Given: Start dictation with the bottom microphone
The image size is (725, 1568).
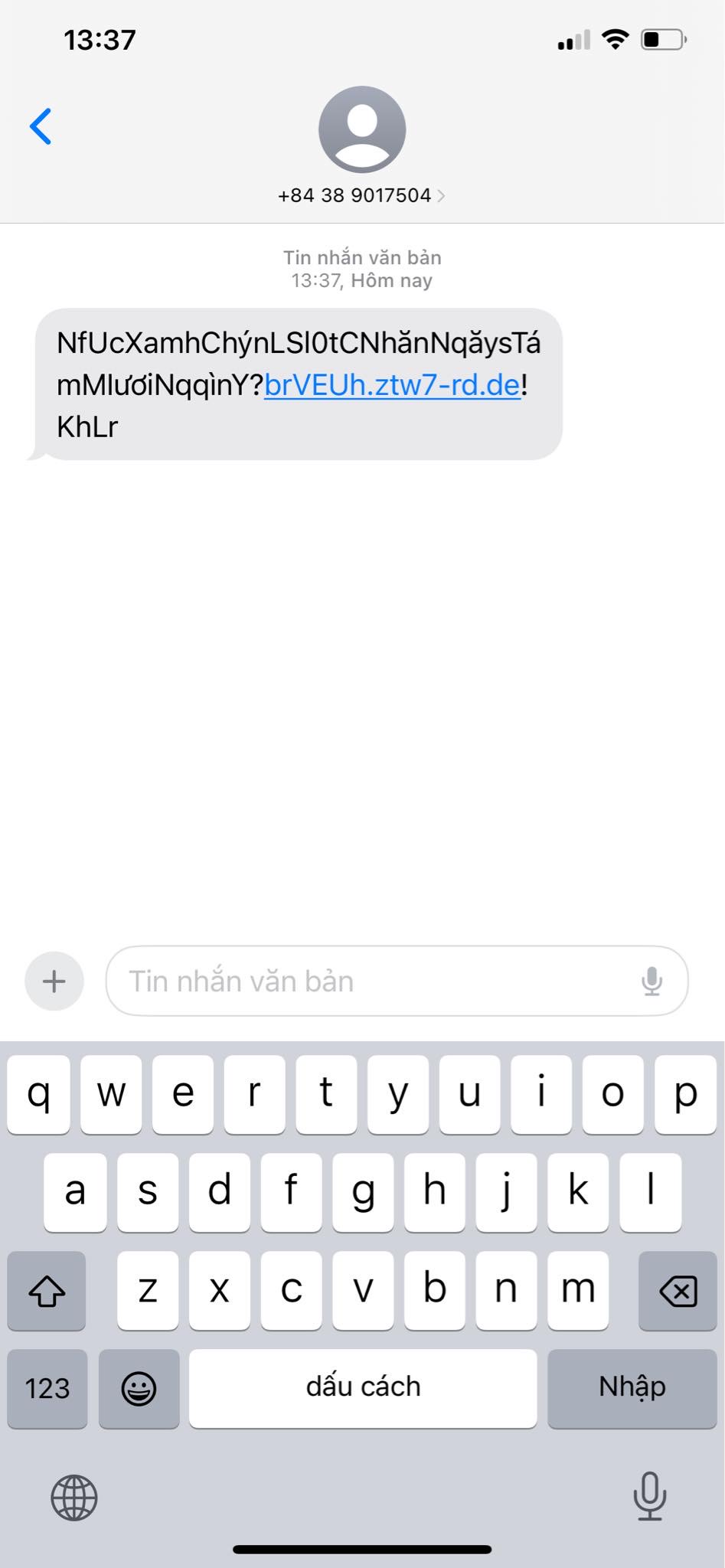Looking at the screenshot, I should [650, 1495].
